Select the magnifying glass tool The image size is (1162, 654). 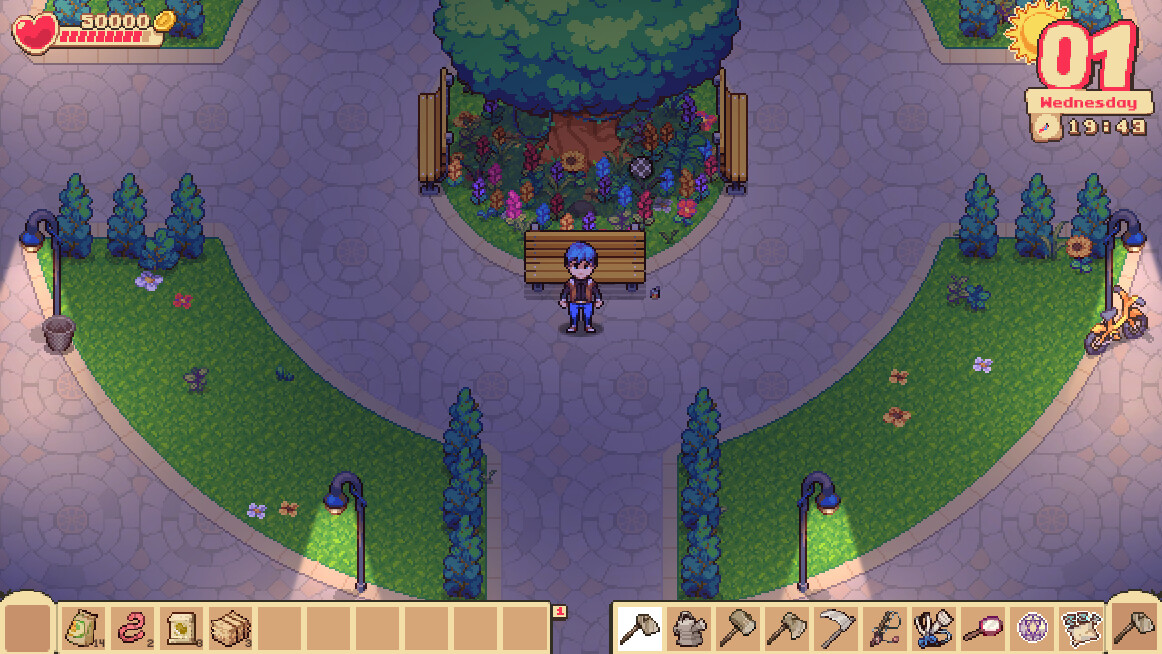pyautogui.click(x=982, y=628)
